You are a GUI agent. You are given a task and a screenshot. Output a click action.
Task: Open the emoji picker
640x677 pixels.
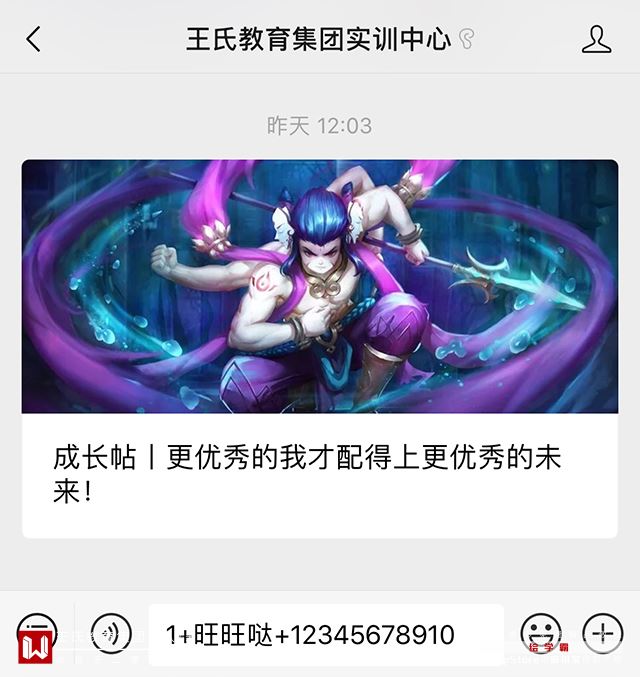540,632
